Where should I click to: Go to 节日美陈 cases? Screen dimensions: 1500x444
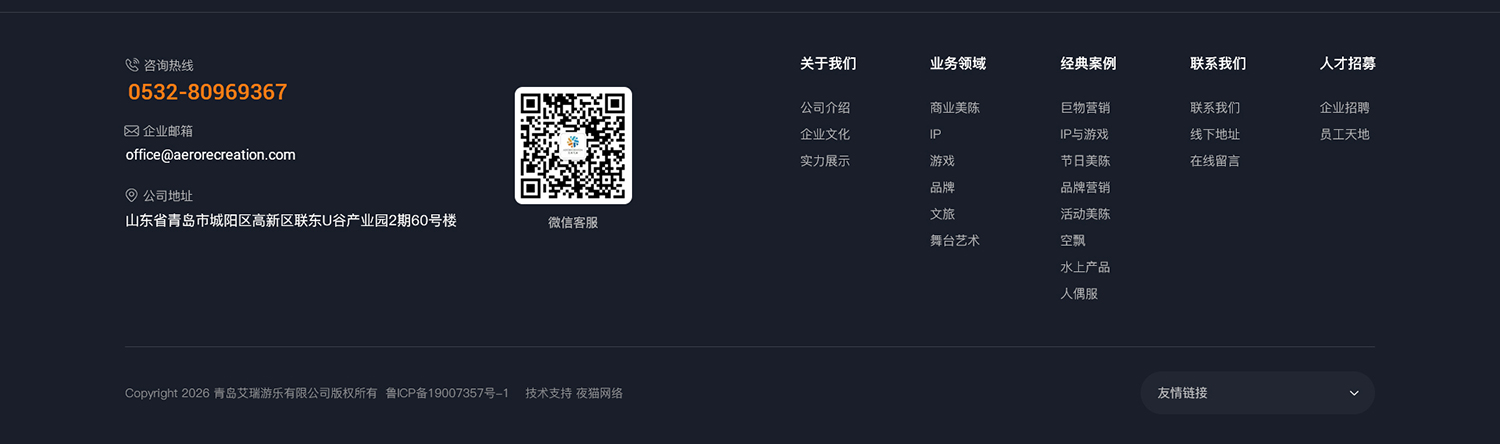coord(1085,161)
